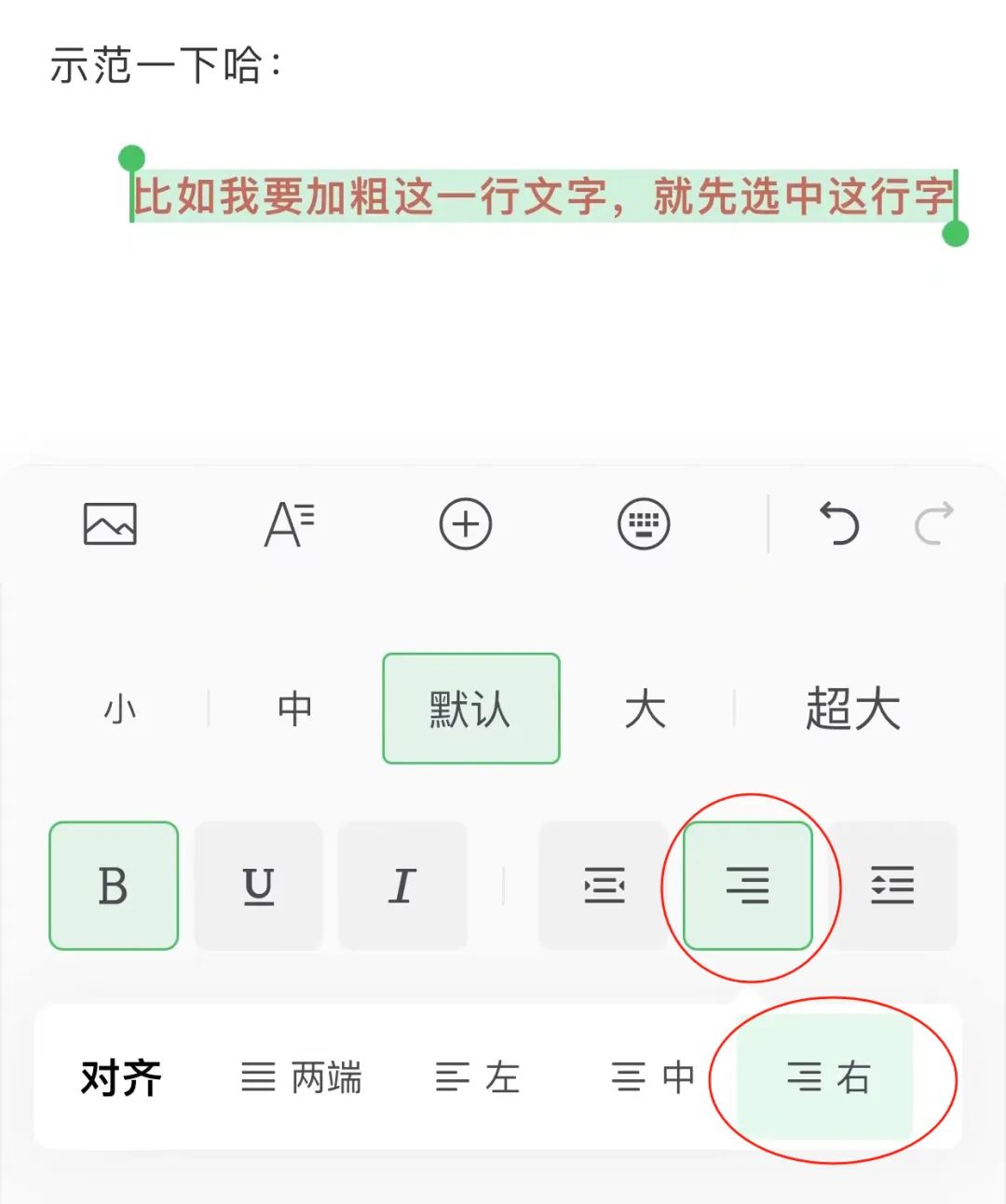Underline text with the U button

pos(258,886)
